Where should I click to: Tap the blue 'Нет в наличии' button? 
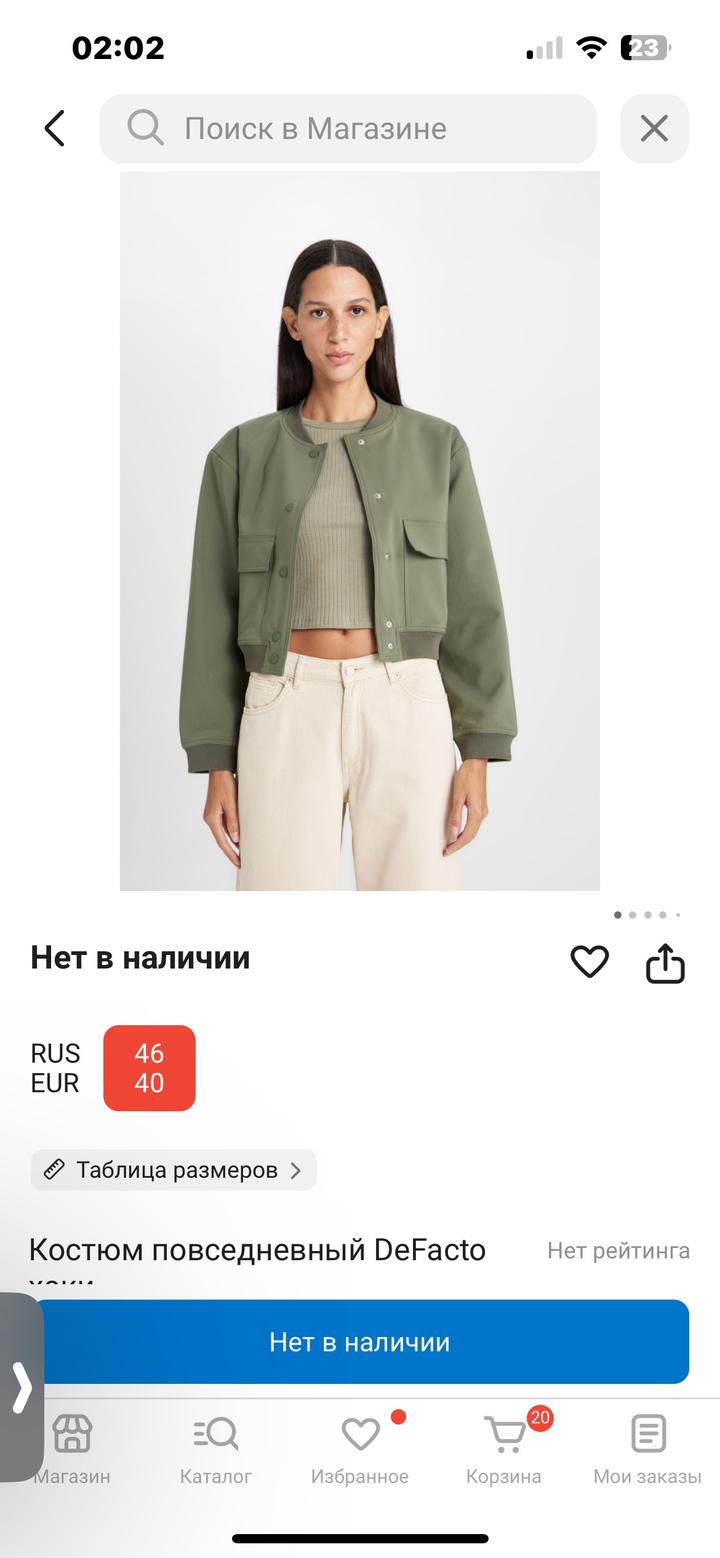[360, 1342]
